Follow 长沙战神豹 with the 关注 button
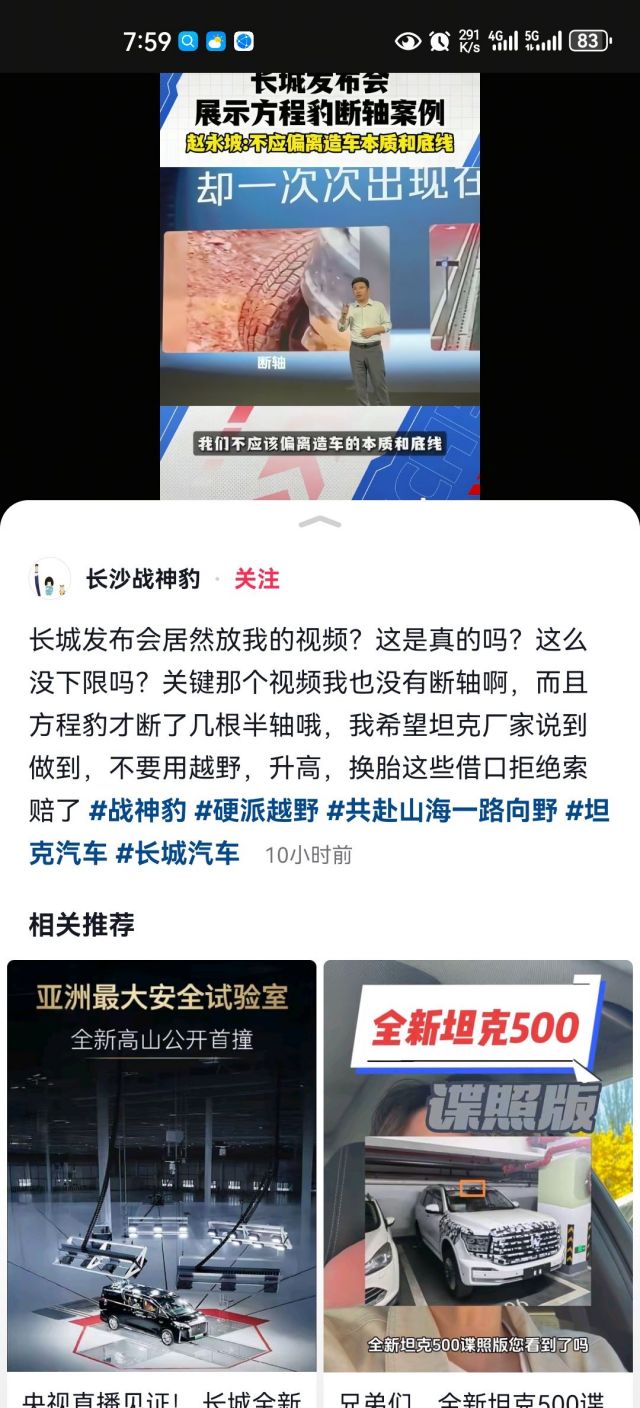This screenshot has height=1408, width=640. 257,579
